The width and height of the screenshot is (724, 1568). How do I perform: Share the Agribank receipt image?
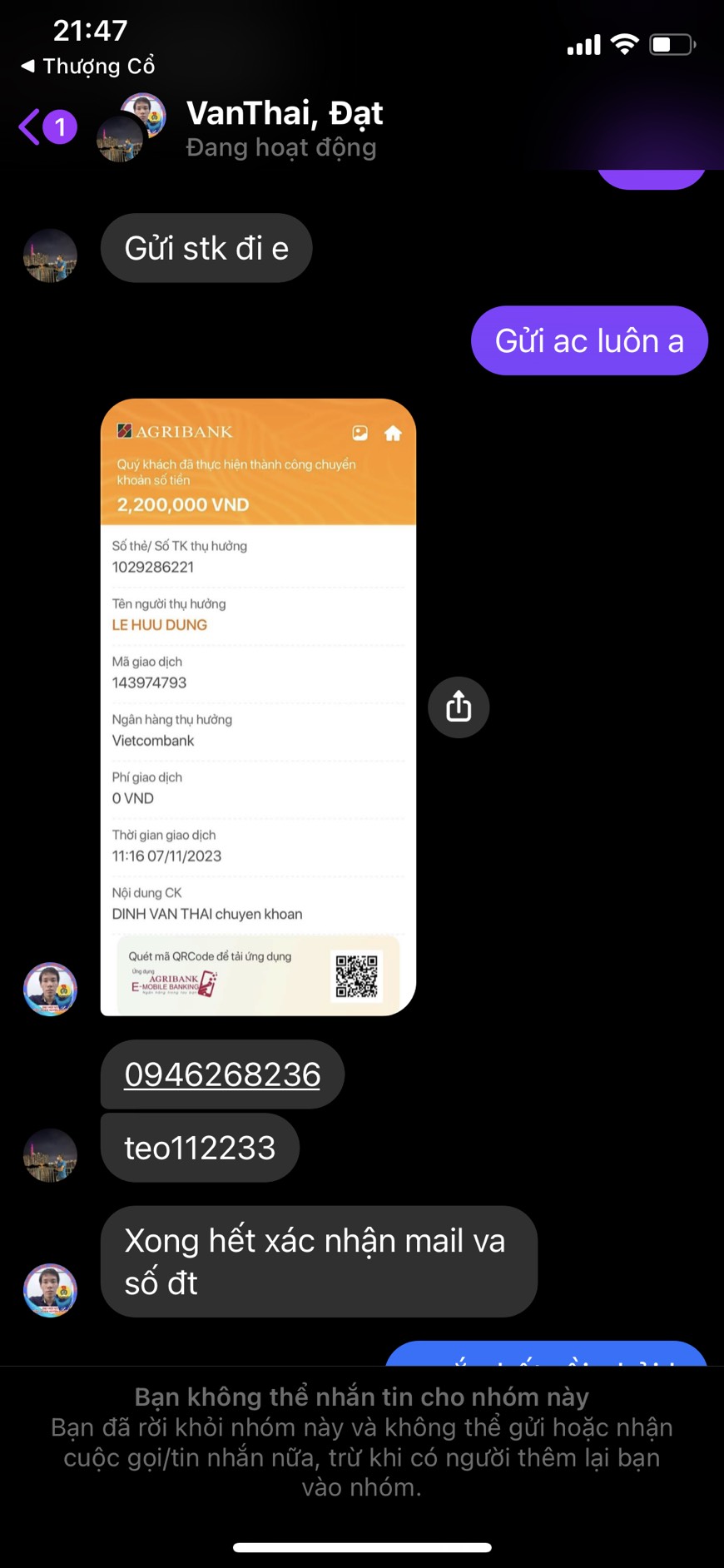(x=459, y=707)
